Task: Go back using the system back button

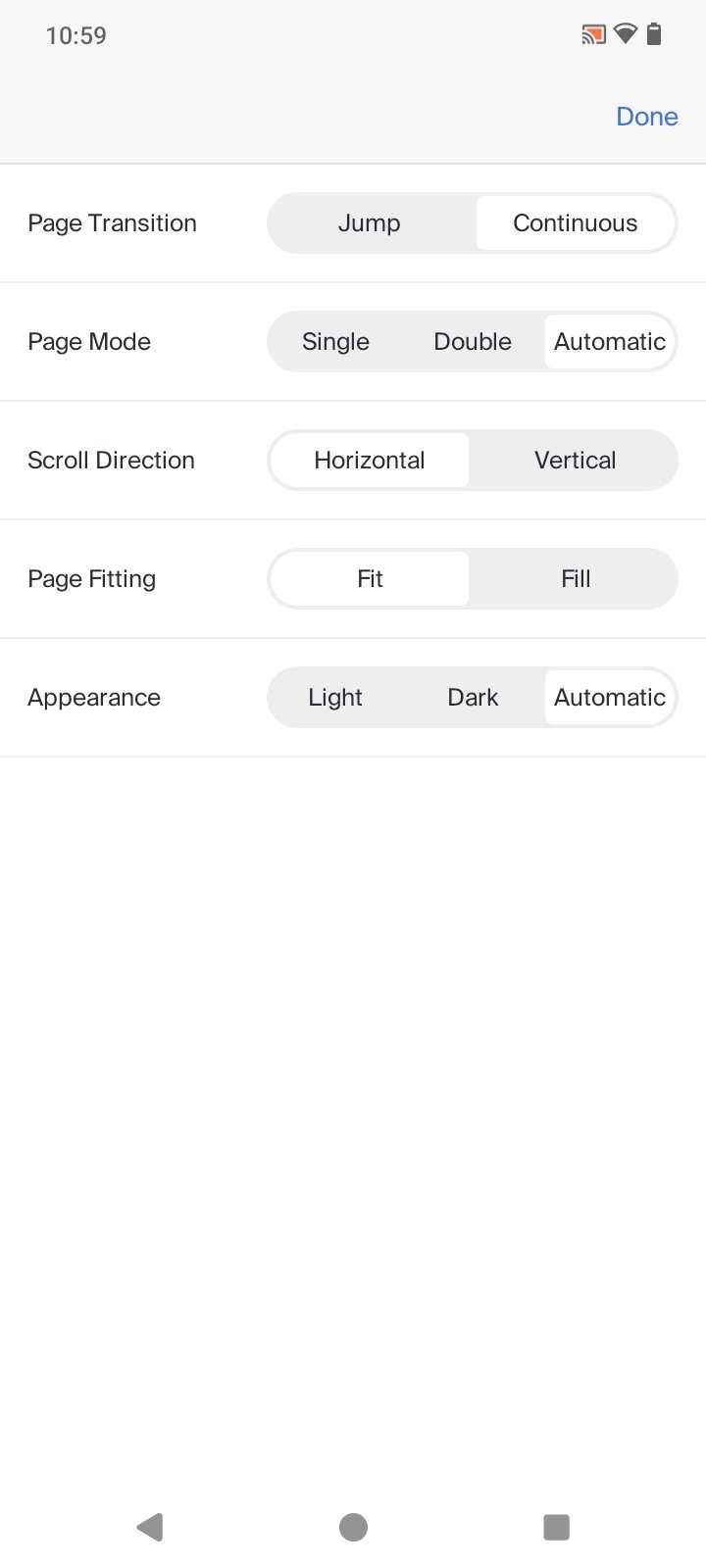Action: point(150,1527)
